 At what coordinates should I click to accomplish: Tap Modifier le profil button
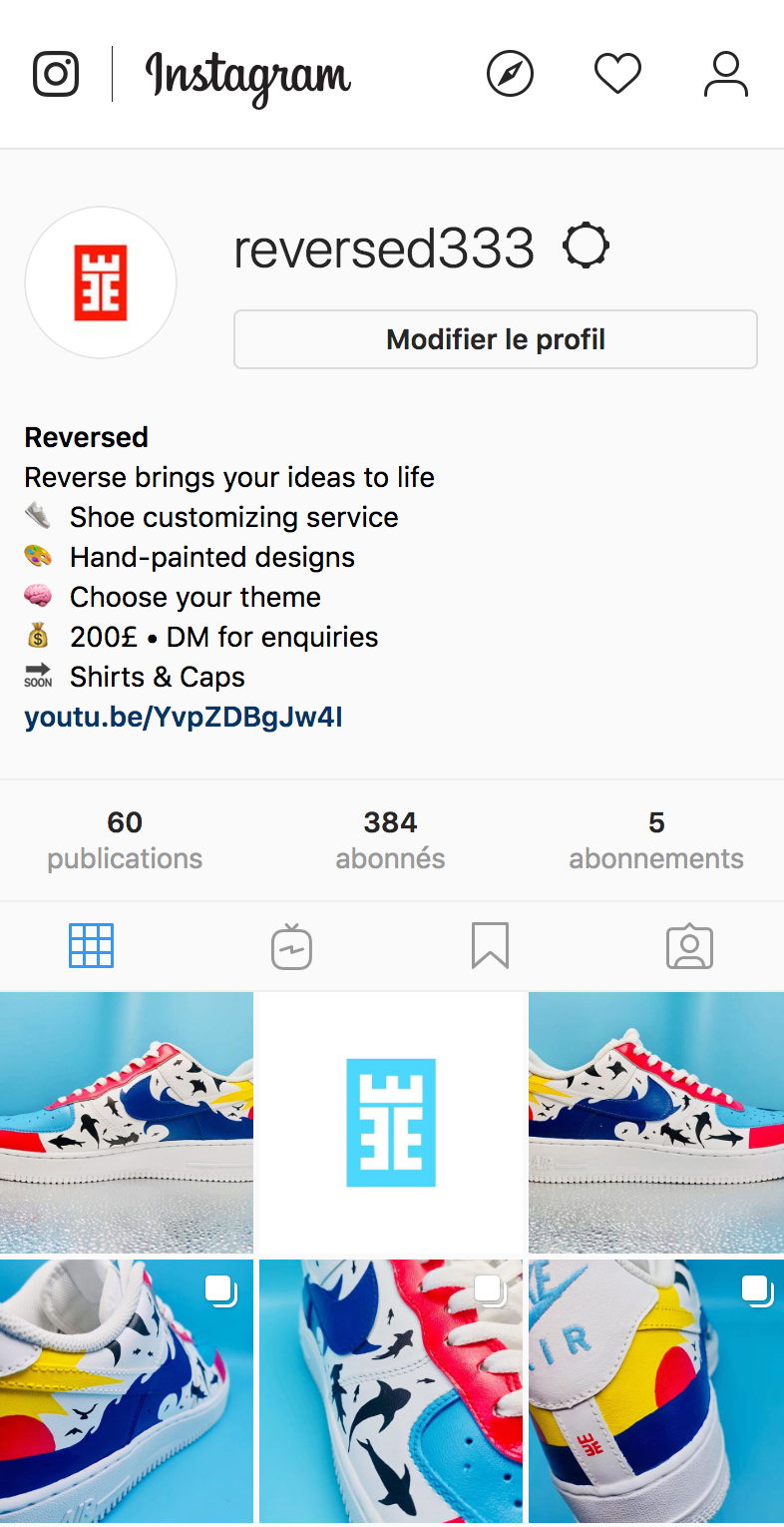click(x=496, y=339)
